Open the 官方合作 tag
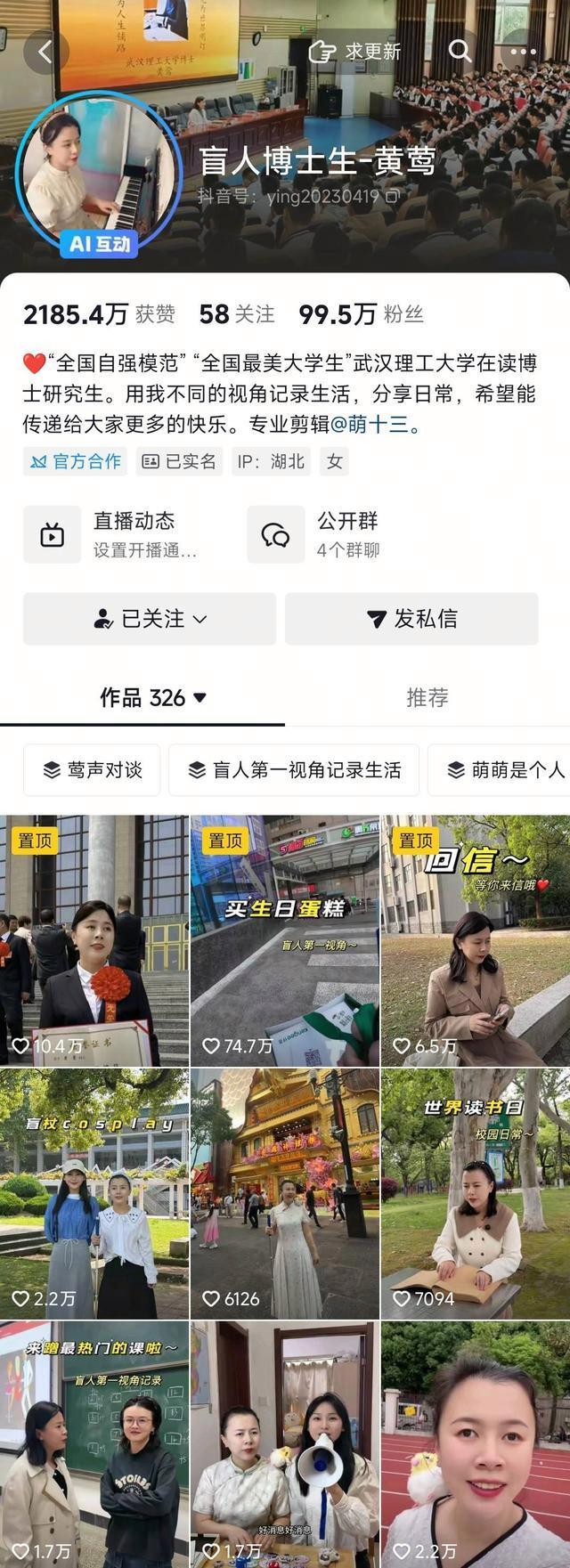 tap(76, 461)
